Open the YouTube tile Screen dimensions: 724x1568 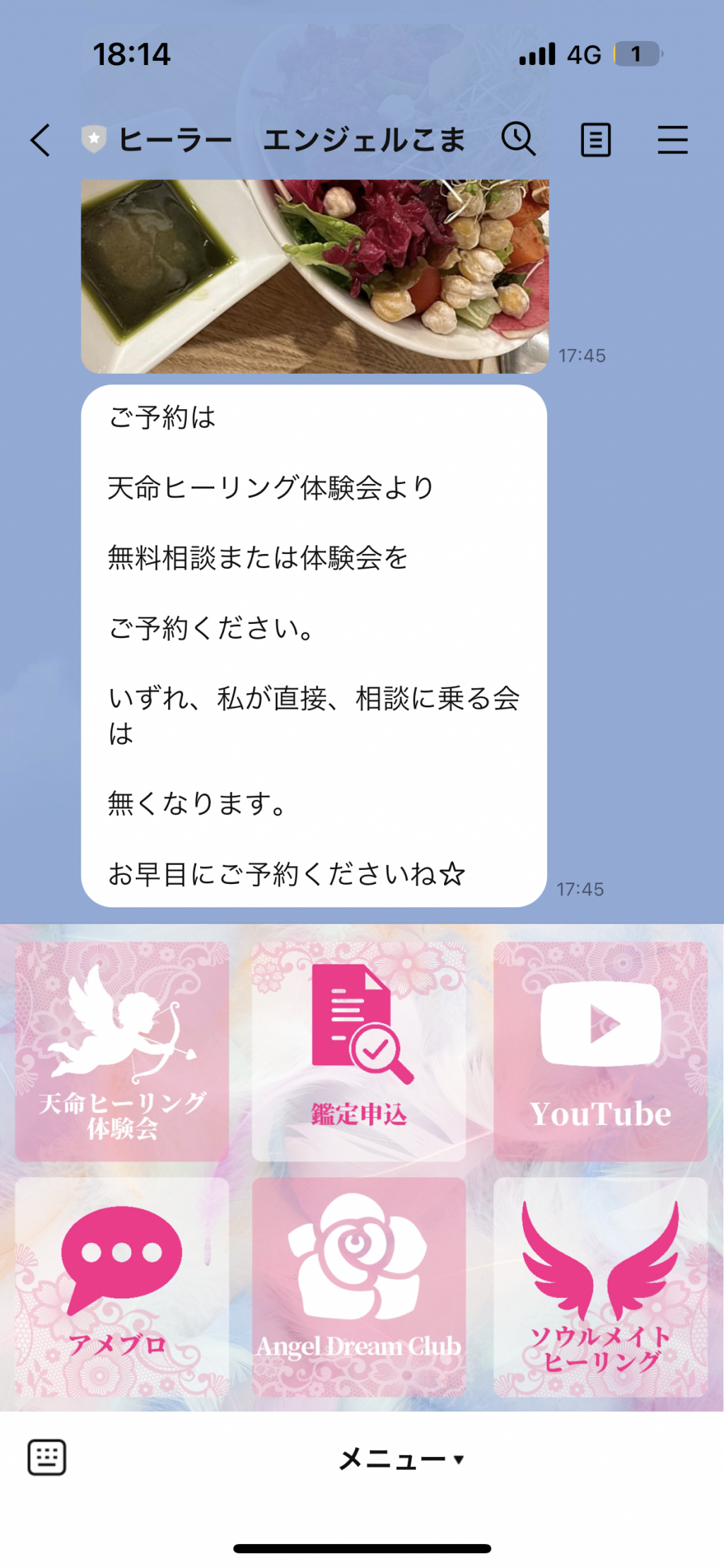600,1052
